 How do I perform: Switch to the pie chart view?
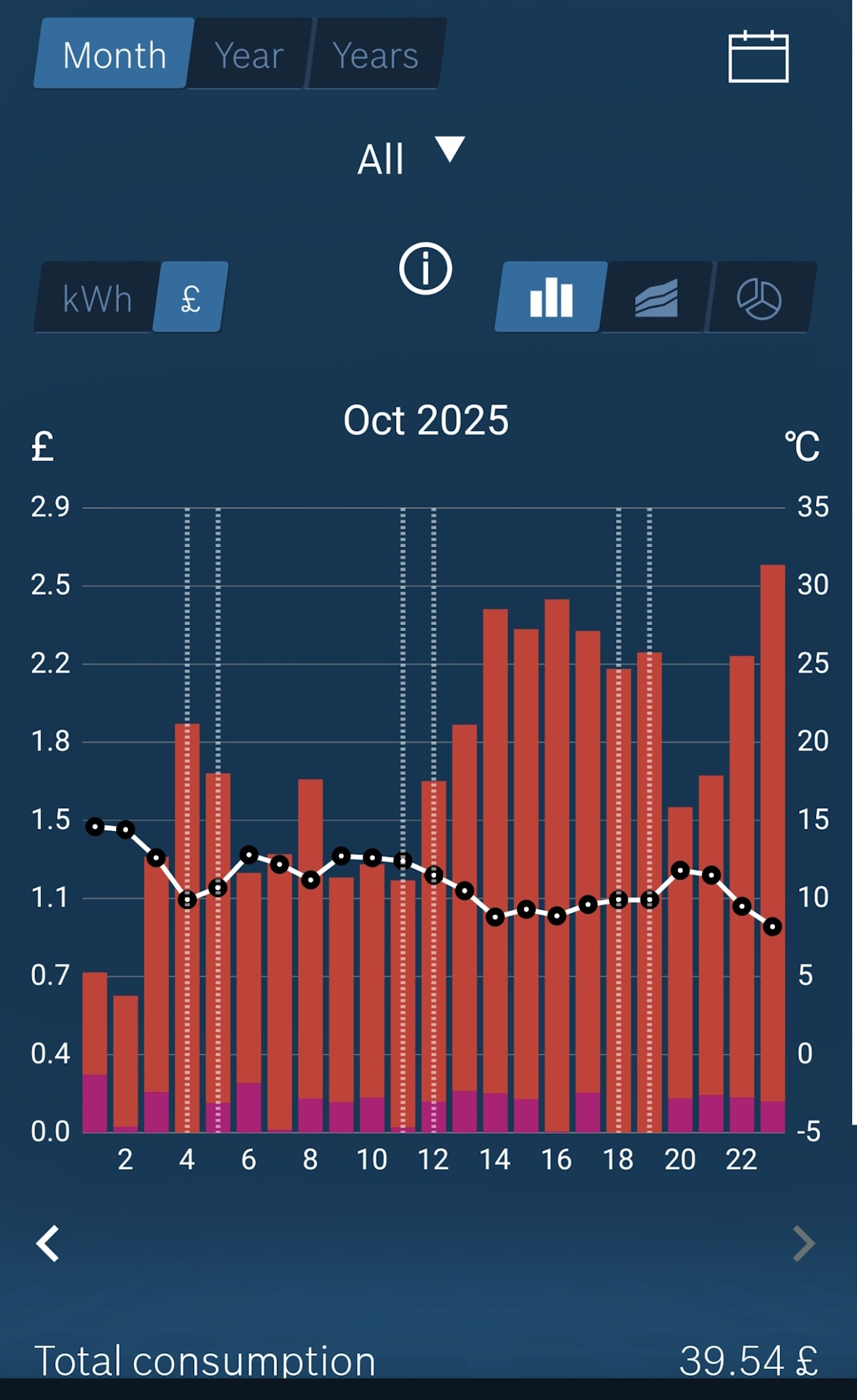click(759, 298)
